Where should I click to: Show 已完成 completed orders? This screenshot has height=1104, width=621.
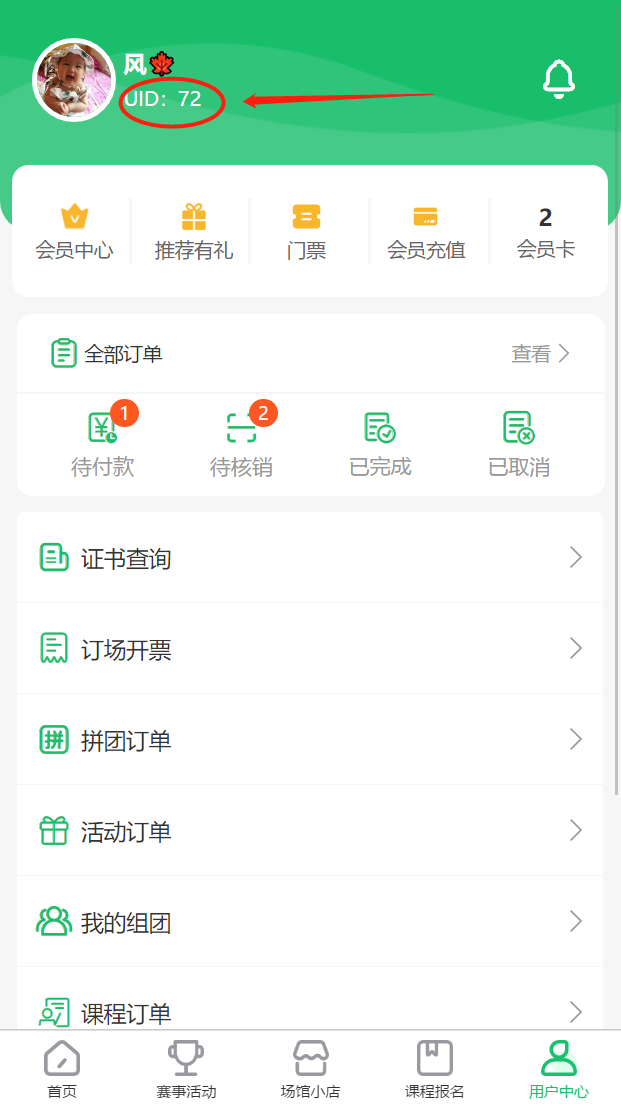[x=379, y=445]
